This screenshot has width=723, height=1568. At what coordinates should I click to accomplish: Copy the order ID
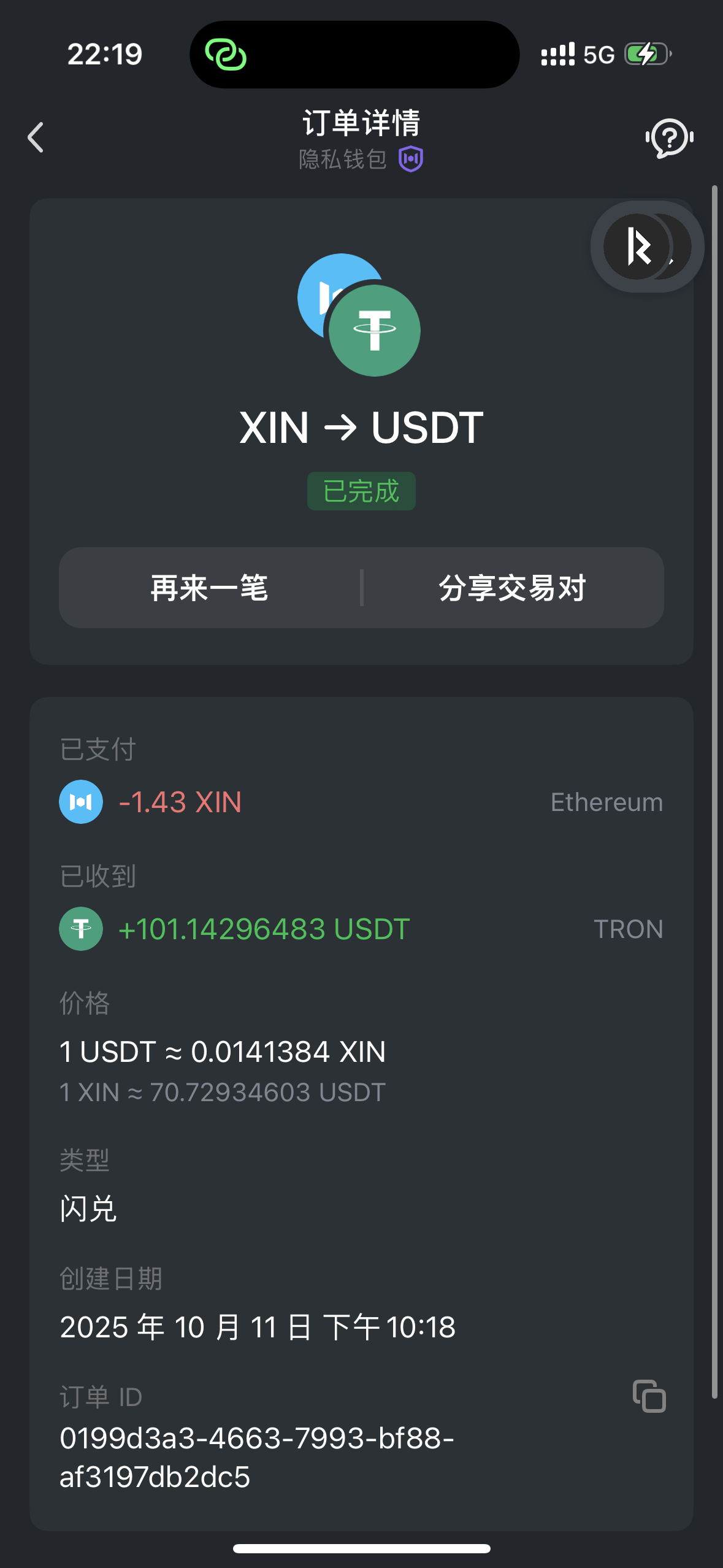point(649,1396)
